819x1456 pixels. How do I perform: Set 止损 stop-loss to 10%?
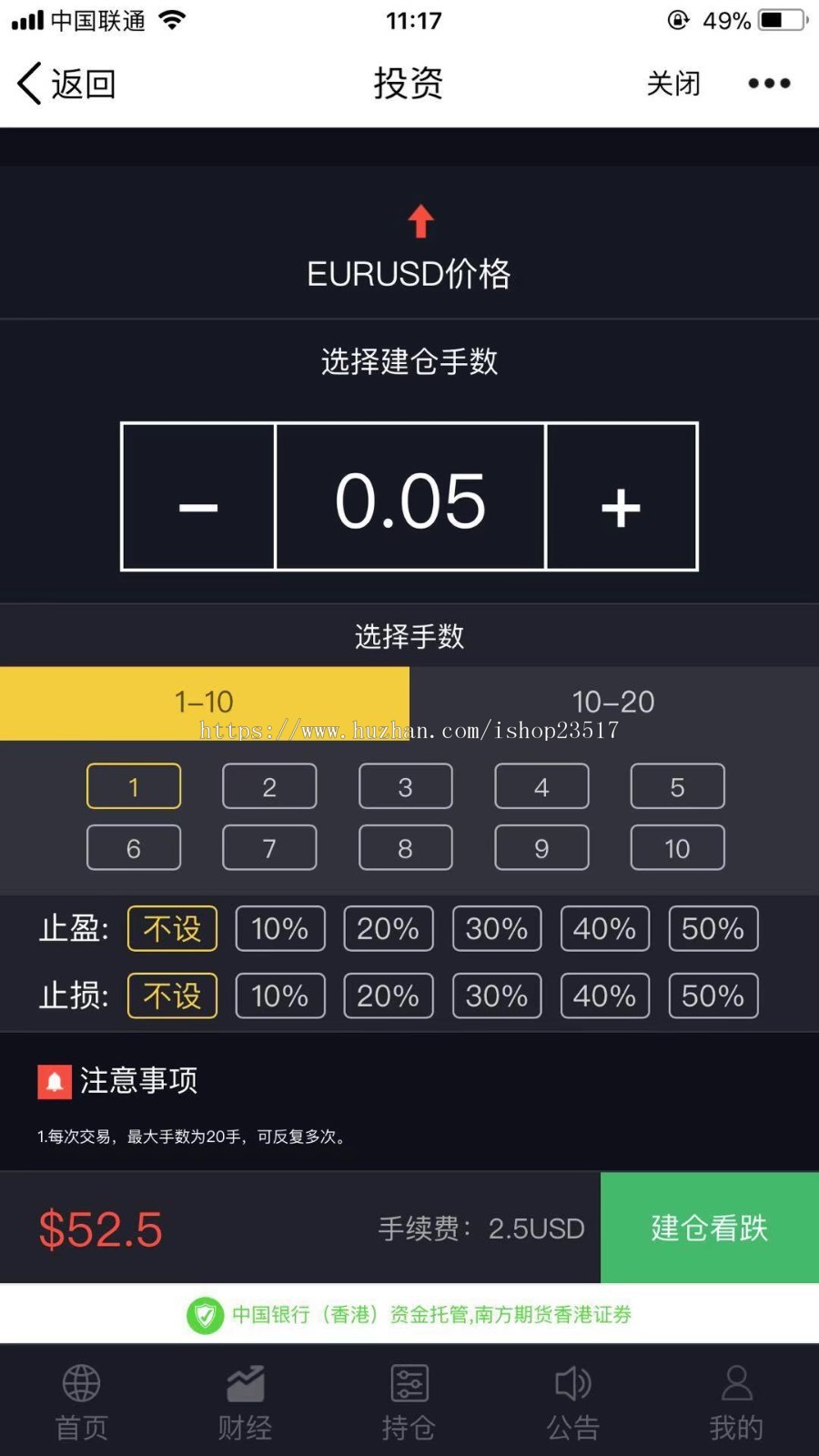(x=279, y=996)
